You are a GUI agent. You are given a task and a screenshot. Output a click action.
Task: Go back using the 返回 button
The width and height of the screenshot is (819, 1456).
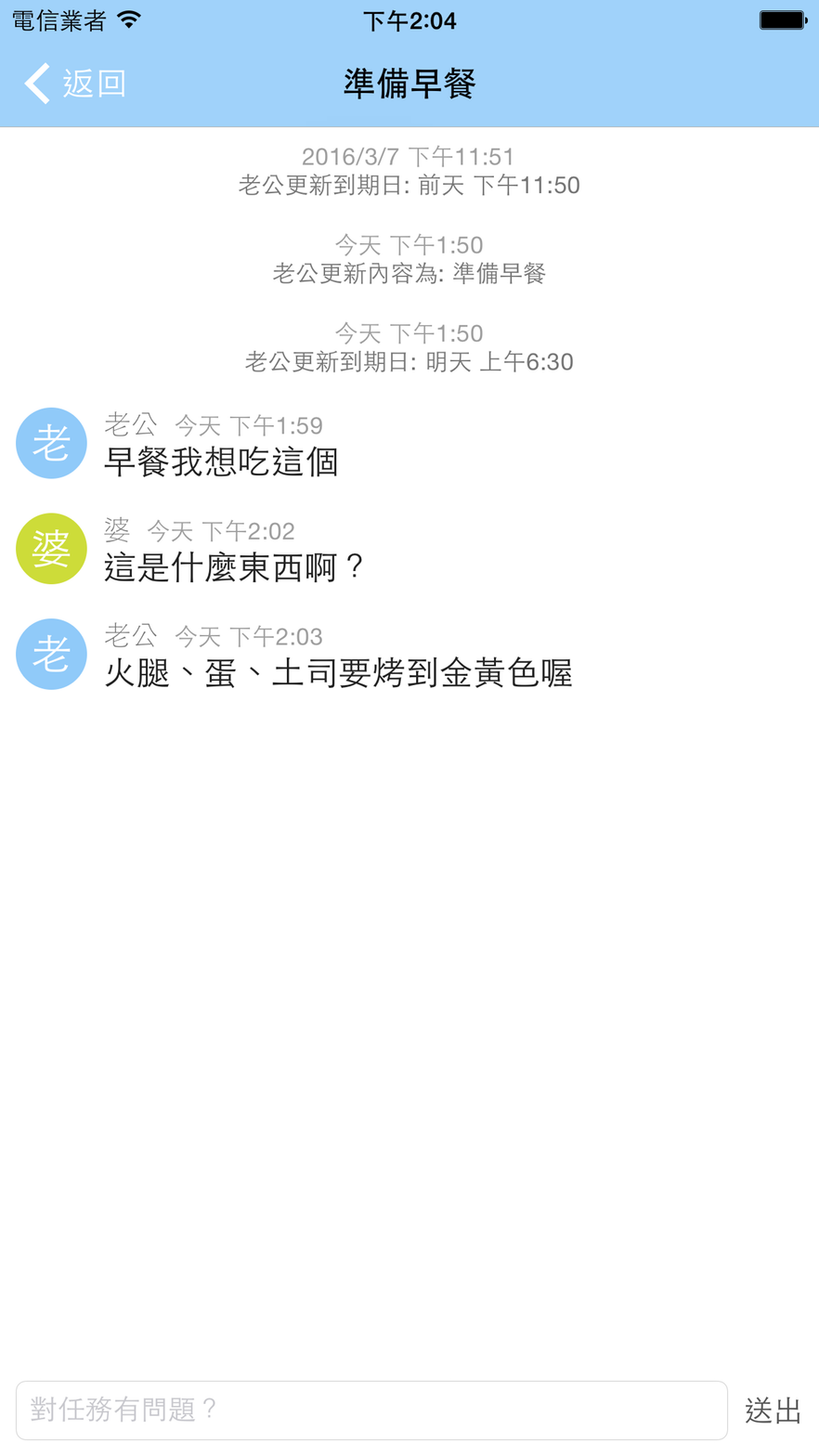[75, 84]
